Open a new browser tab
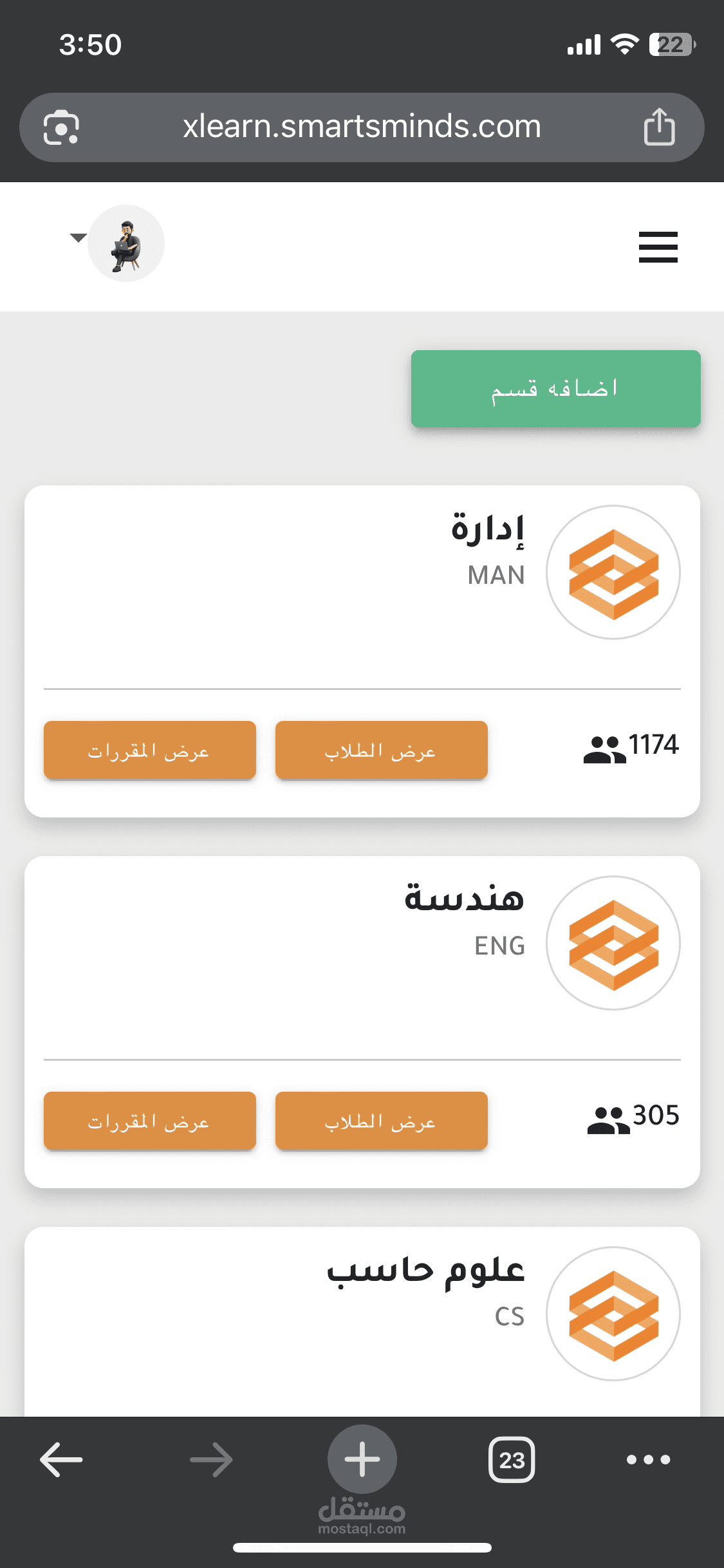This screenshot has height=1568, width=724. pyautogui.click(x=362, y=1459)
